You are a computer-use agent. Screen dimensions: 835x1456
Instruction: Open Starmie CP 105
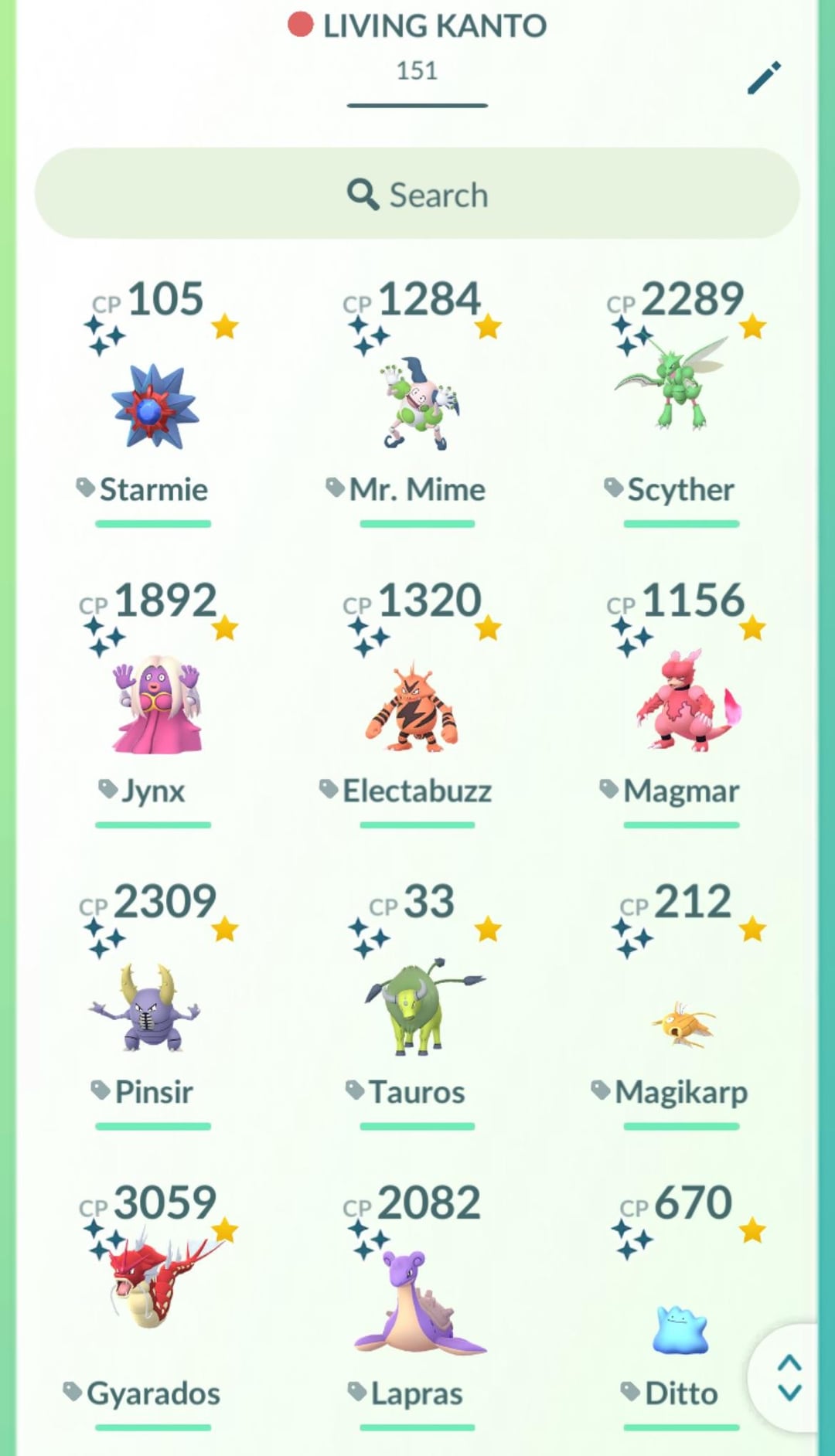coord(154,406)
